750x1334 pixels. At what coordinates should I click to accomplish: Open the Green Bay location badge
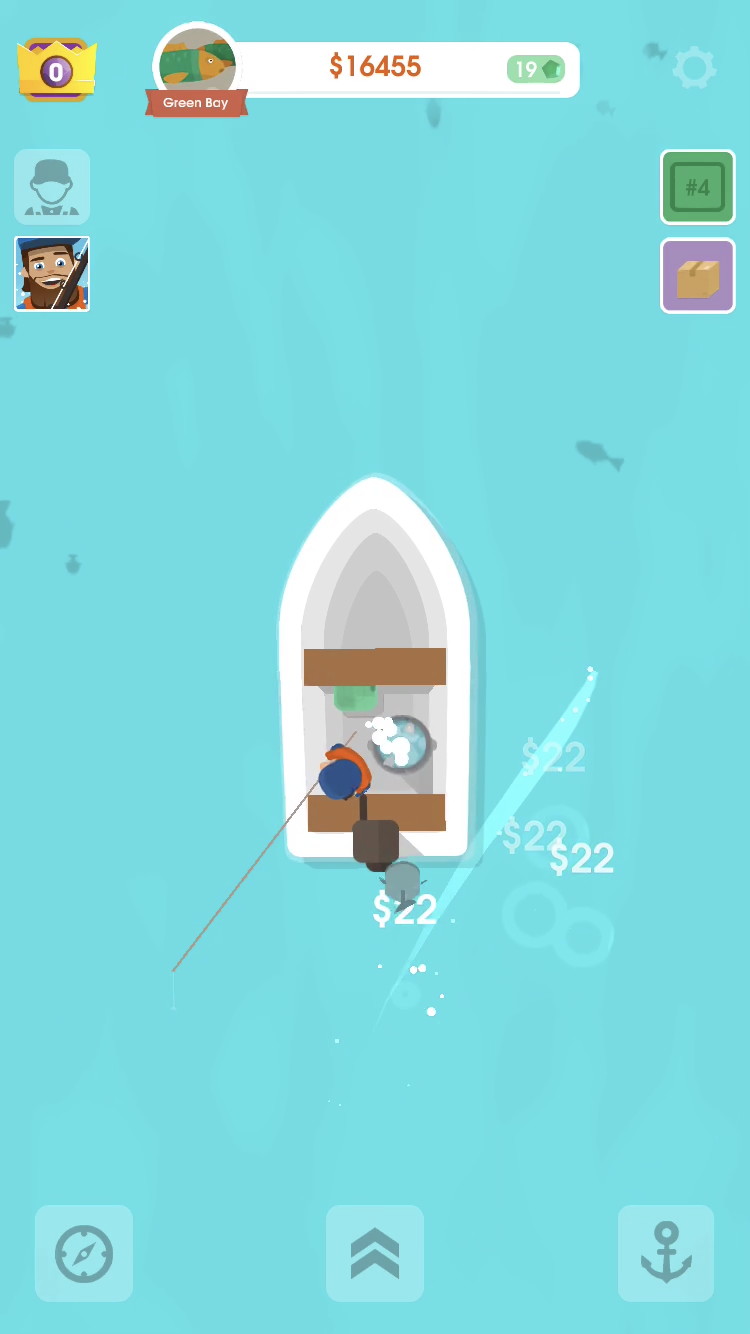point(197,70)
